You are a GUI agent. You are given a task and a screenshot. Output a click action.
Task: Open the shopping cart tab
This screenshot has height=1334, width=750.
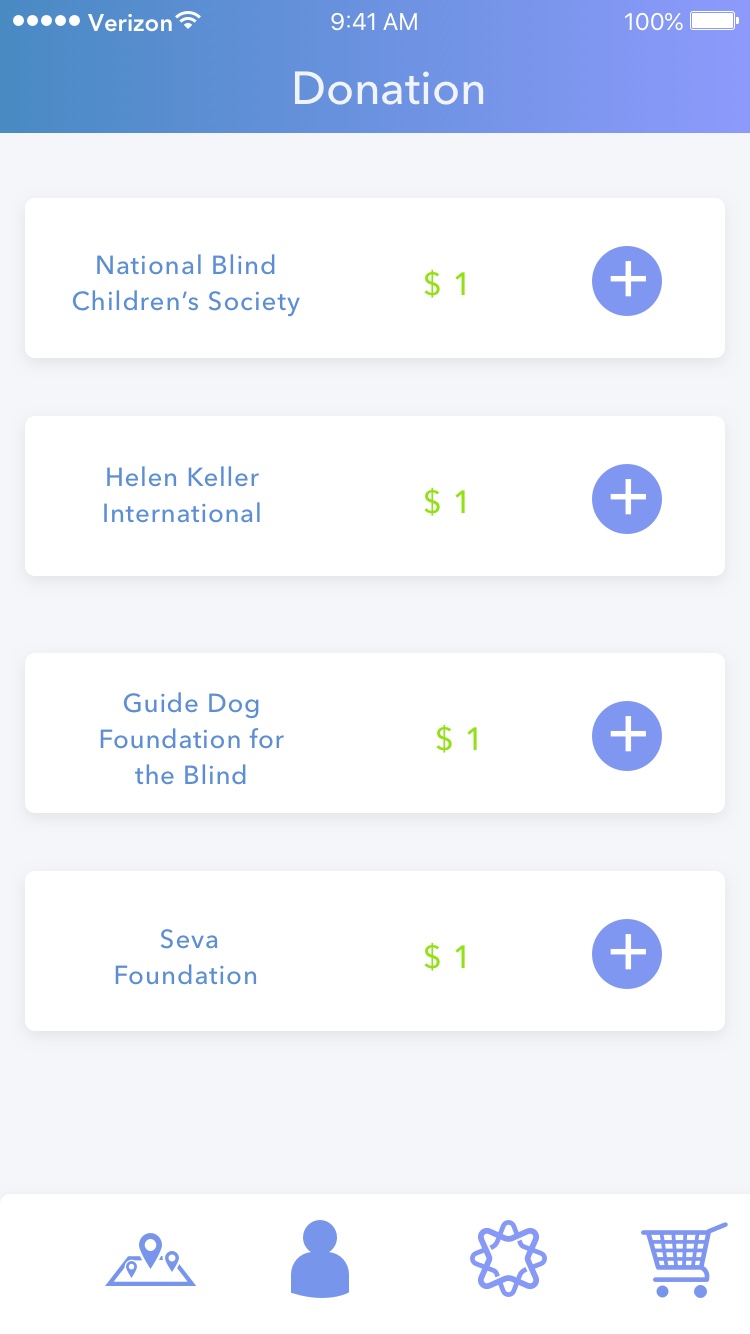tap(682, 1259)
